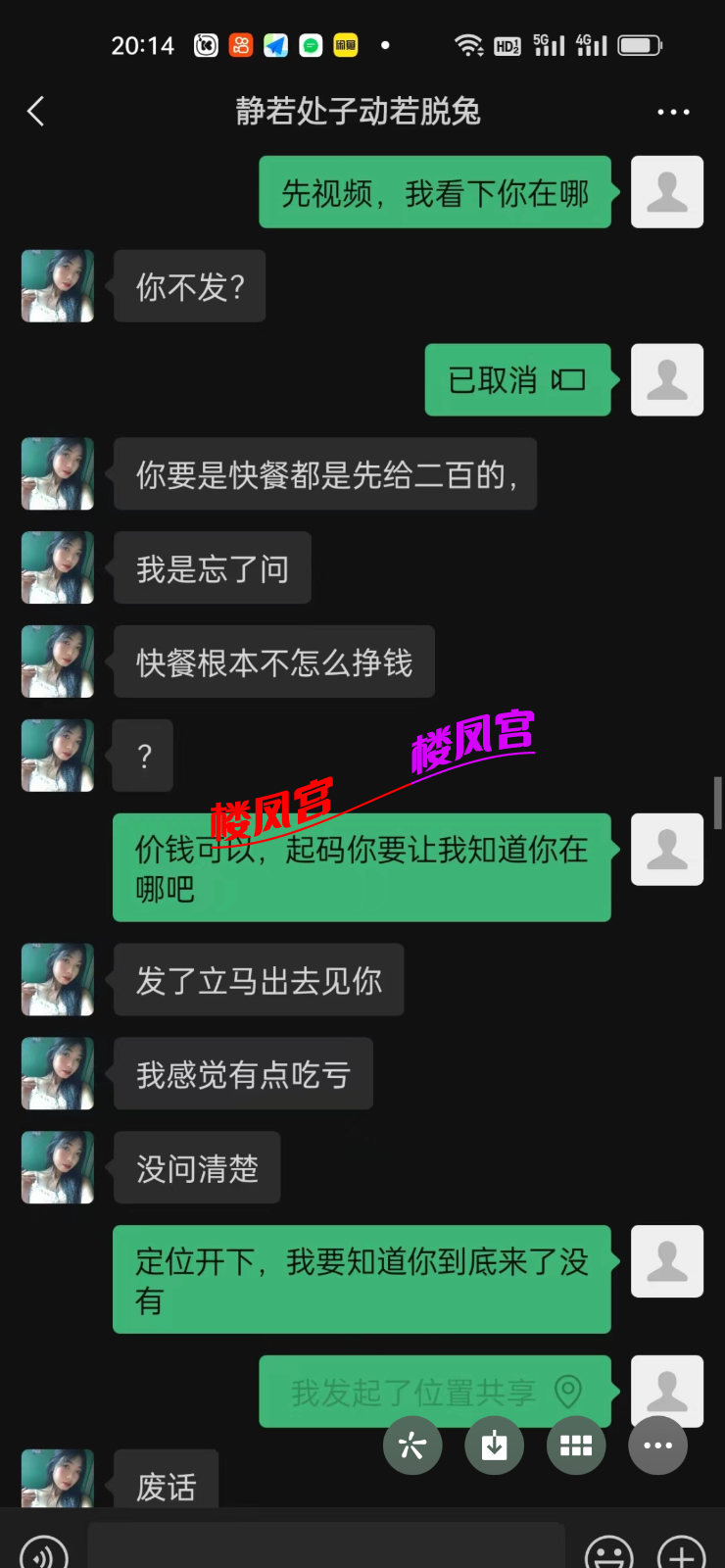This screenshot has height=1568, width=725.
Task: Open the 我发起了位置共享 location message
Action: pos(434,1392)
